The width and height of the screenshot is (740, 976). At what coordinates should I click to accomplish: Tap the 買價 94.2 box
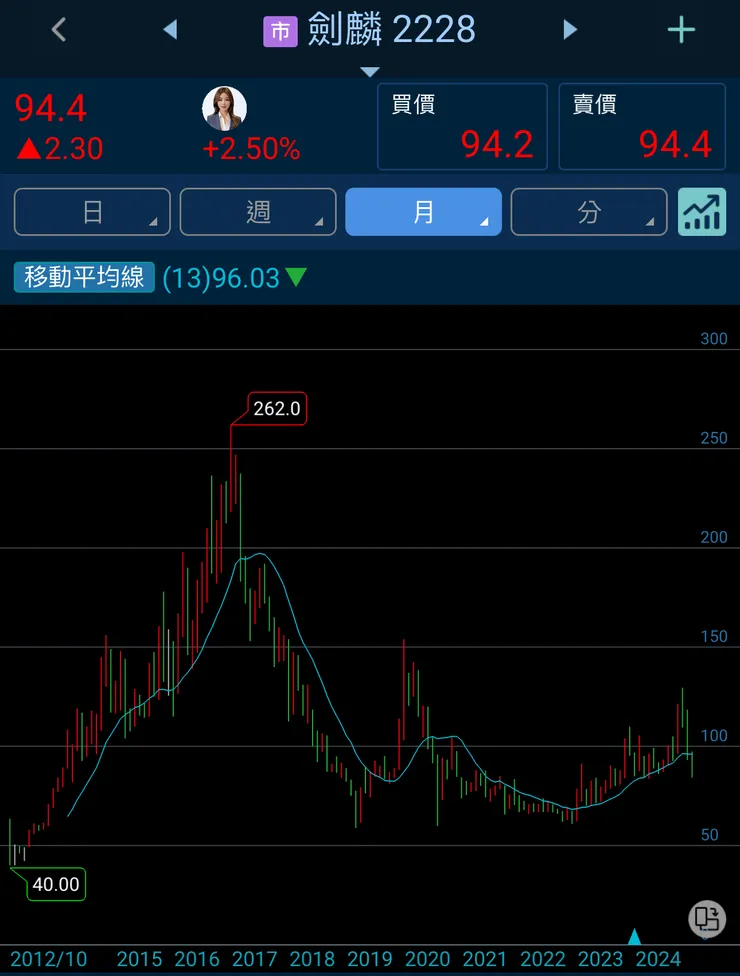[x=462, y=127]
